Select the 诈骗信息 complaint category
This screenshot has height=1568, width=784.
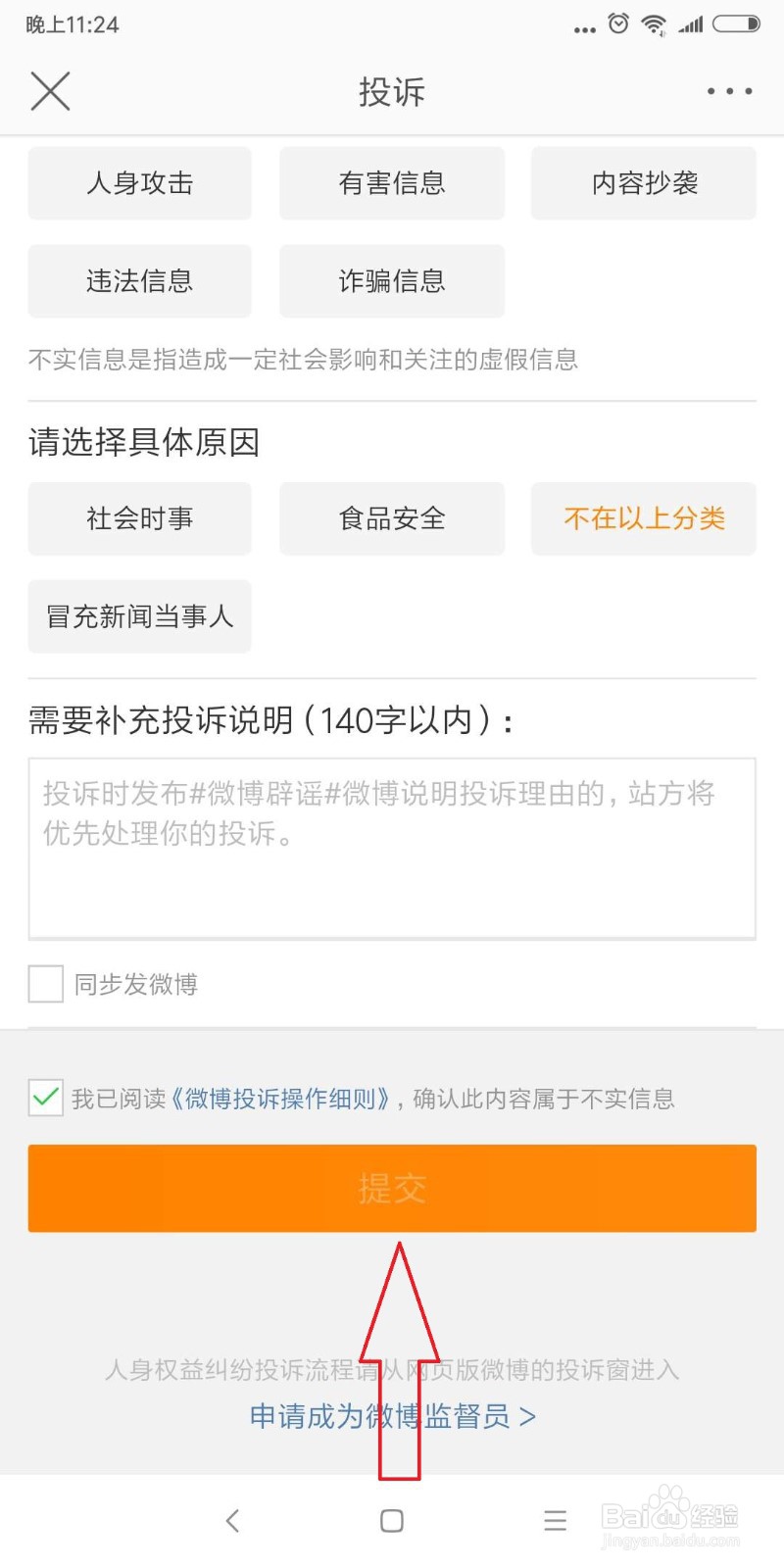tap(391, 281)
